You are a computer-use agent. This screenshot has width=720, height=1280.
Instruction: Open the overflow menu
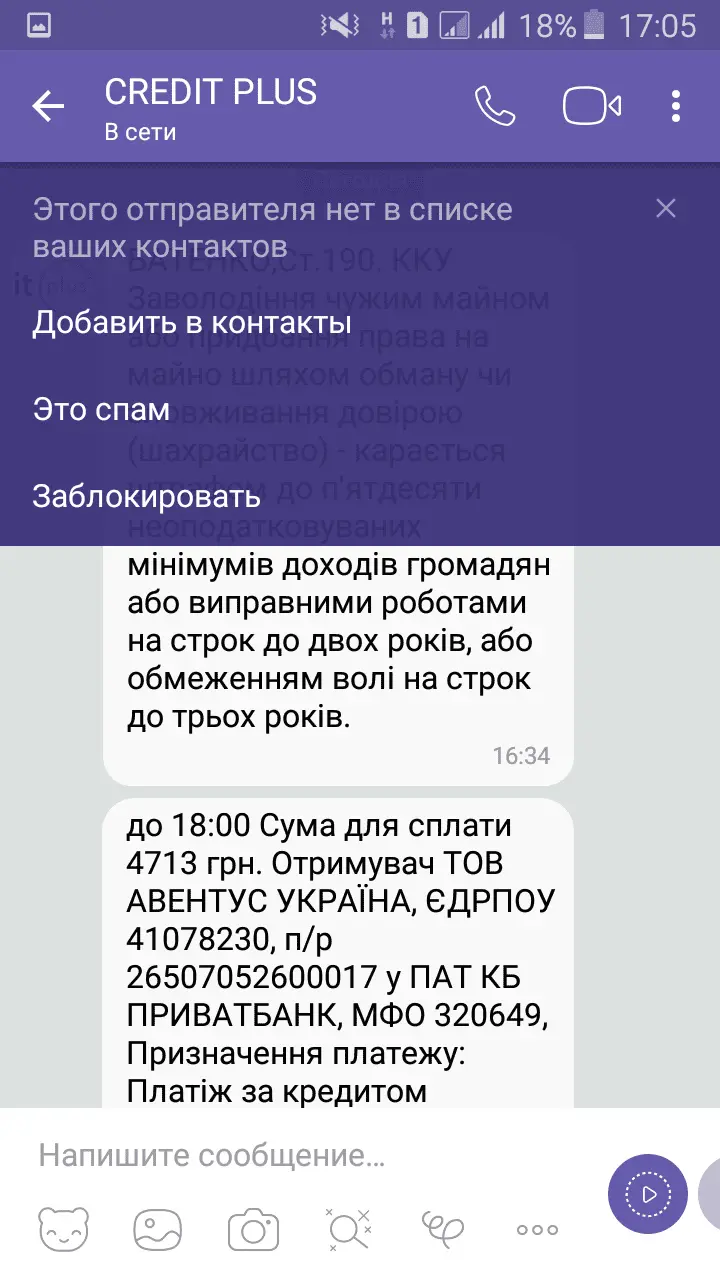click(677, 106)
